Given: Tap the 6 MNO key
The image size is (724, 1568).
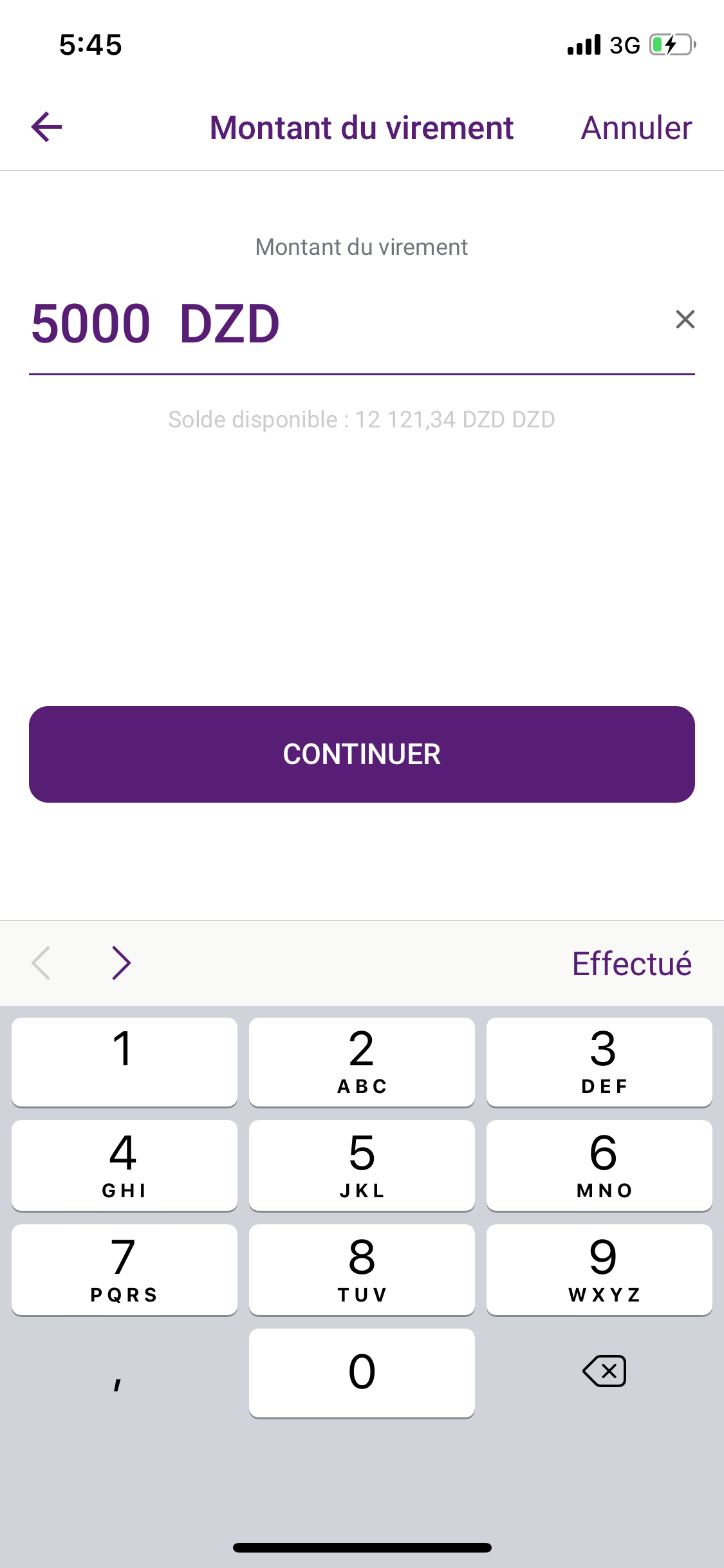Looking at the screenshot, I should click(599, 1165).
